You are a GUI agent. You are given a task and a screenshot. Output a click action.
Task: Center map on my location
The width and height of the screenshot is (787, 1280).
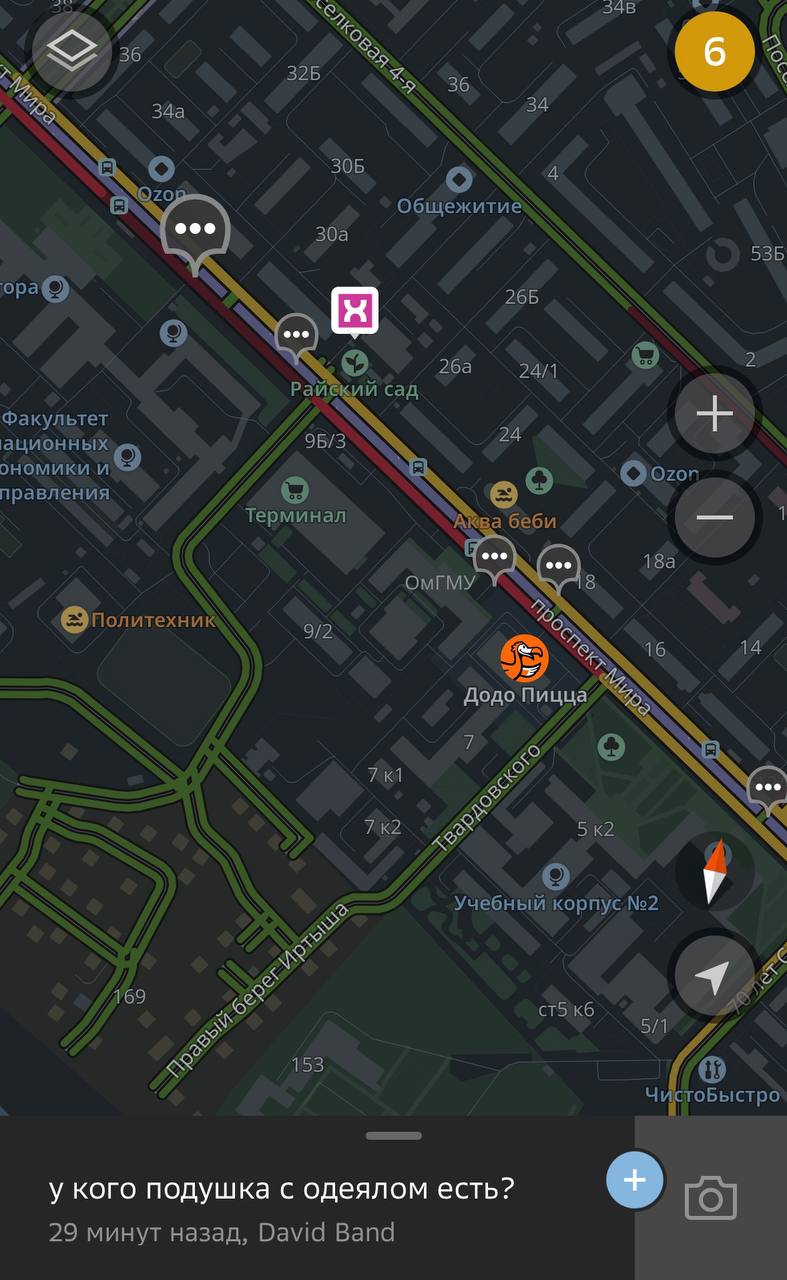(714, 976)
